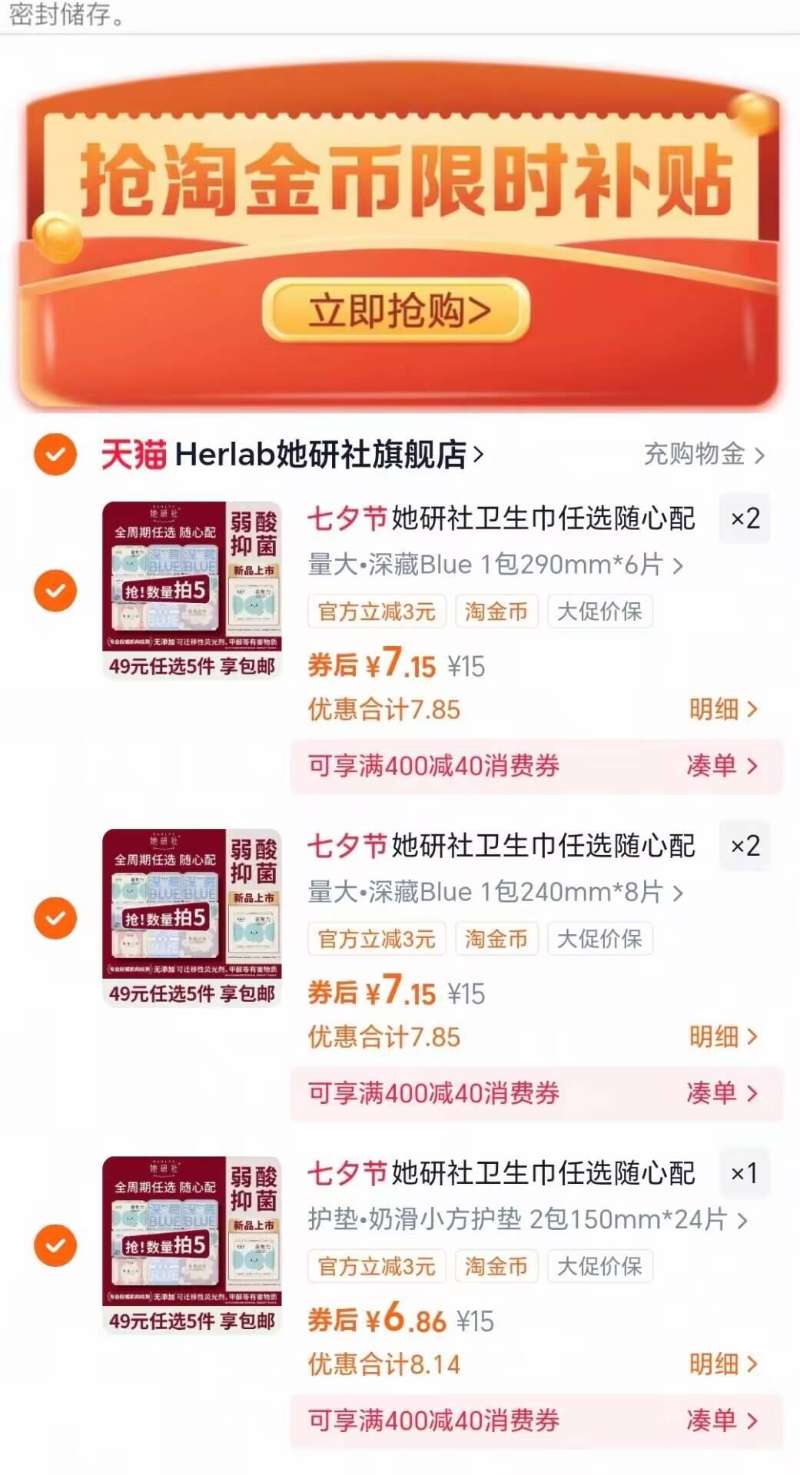
Task: Click 大促价保 on the bottom product
Action: click(x=599, y=1266)
